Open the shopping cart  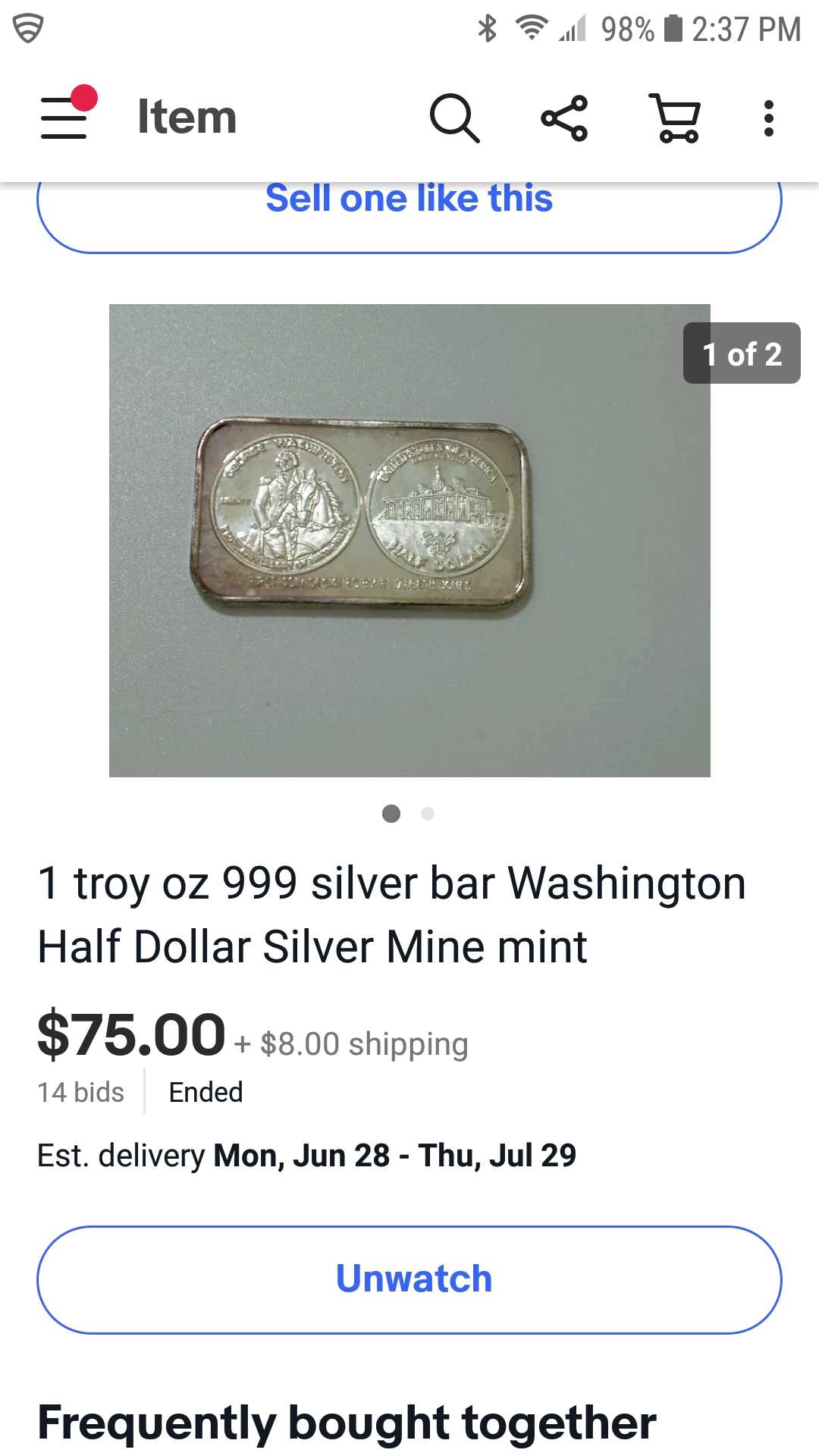(676, 118)
